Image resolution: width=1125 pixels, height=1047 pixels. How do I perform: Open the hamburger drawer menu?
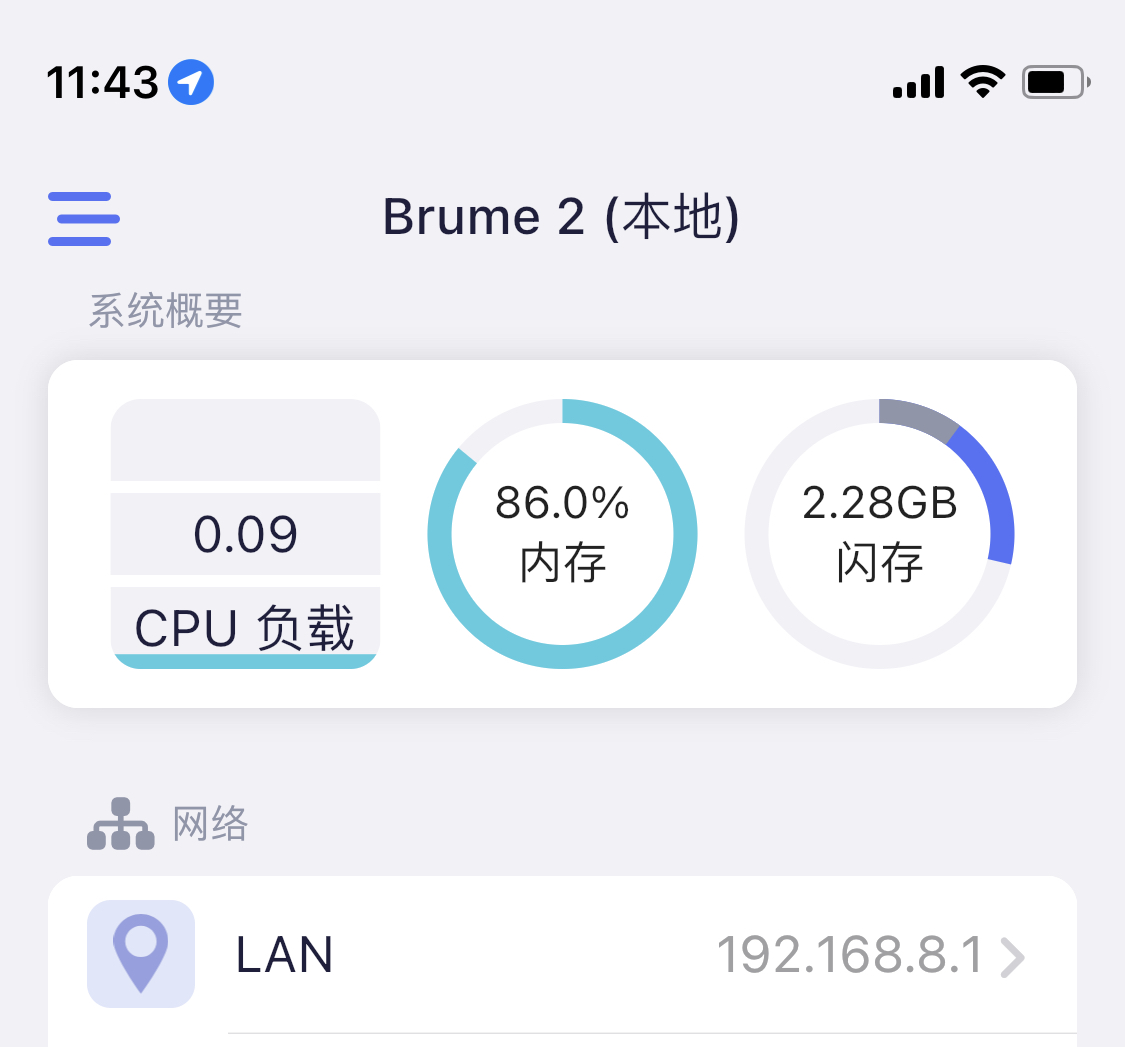click(x=84, y=219)
